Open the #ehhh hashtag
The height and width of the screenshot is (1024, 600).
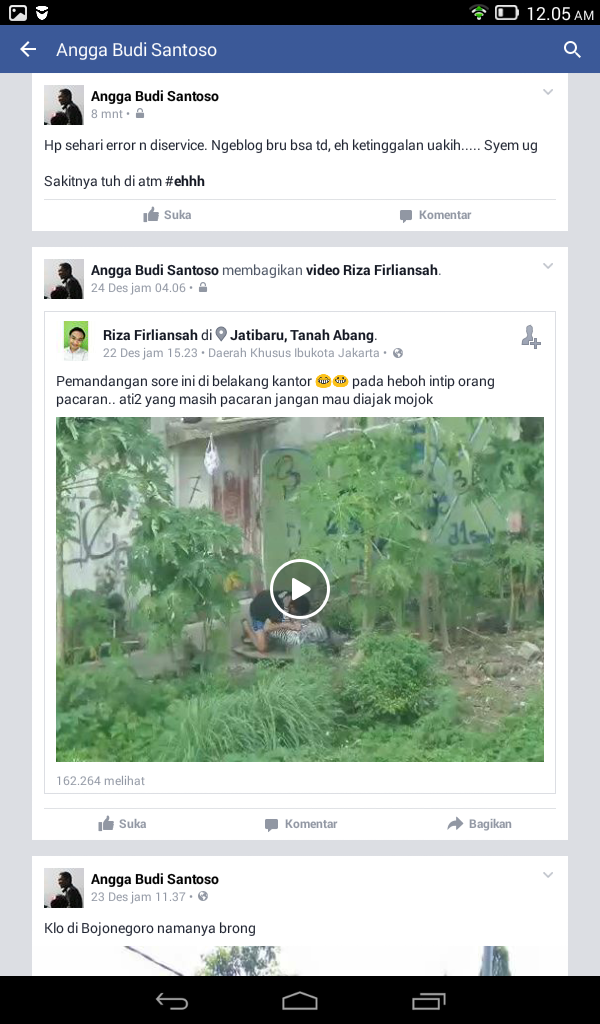(x=185, y=181)
